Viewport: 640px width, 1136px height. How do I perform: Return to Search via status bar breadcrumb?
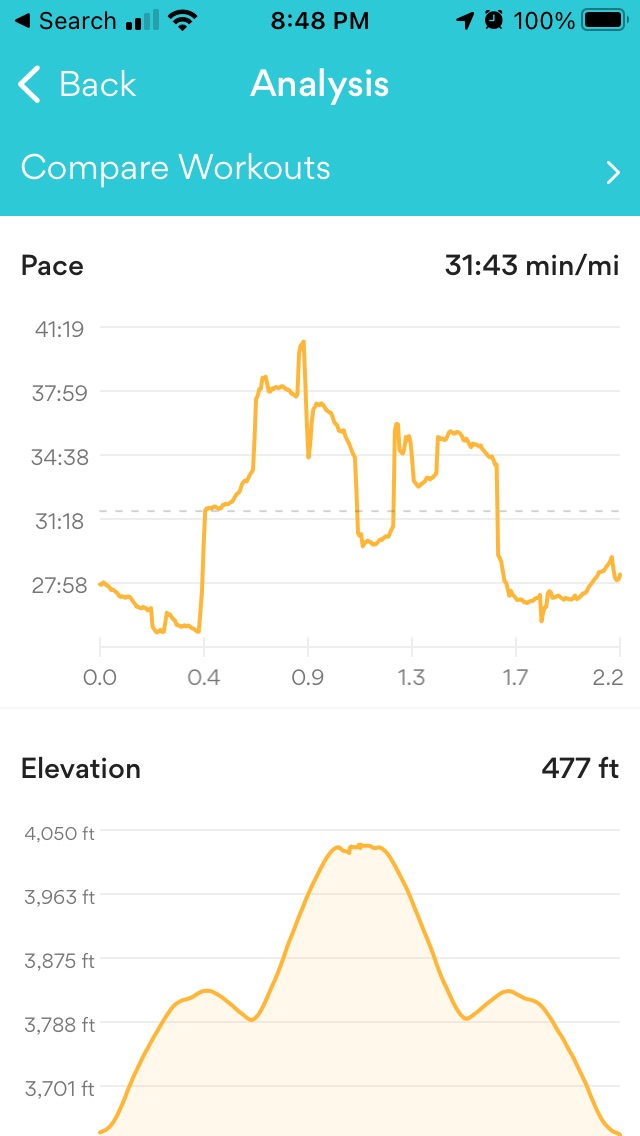[x=65, y=20]
